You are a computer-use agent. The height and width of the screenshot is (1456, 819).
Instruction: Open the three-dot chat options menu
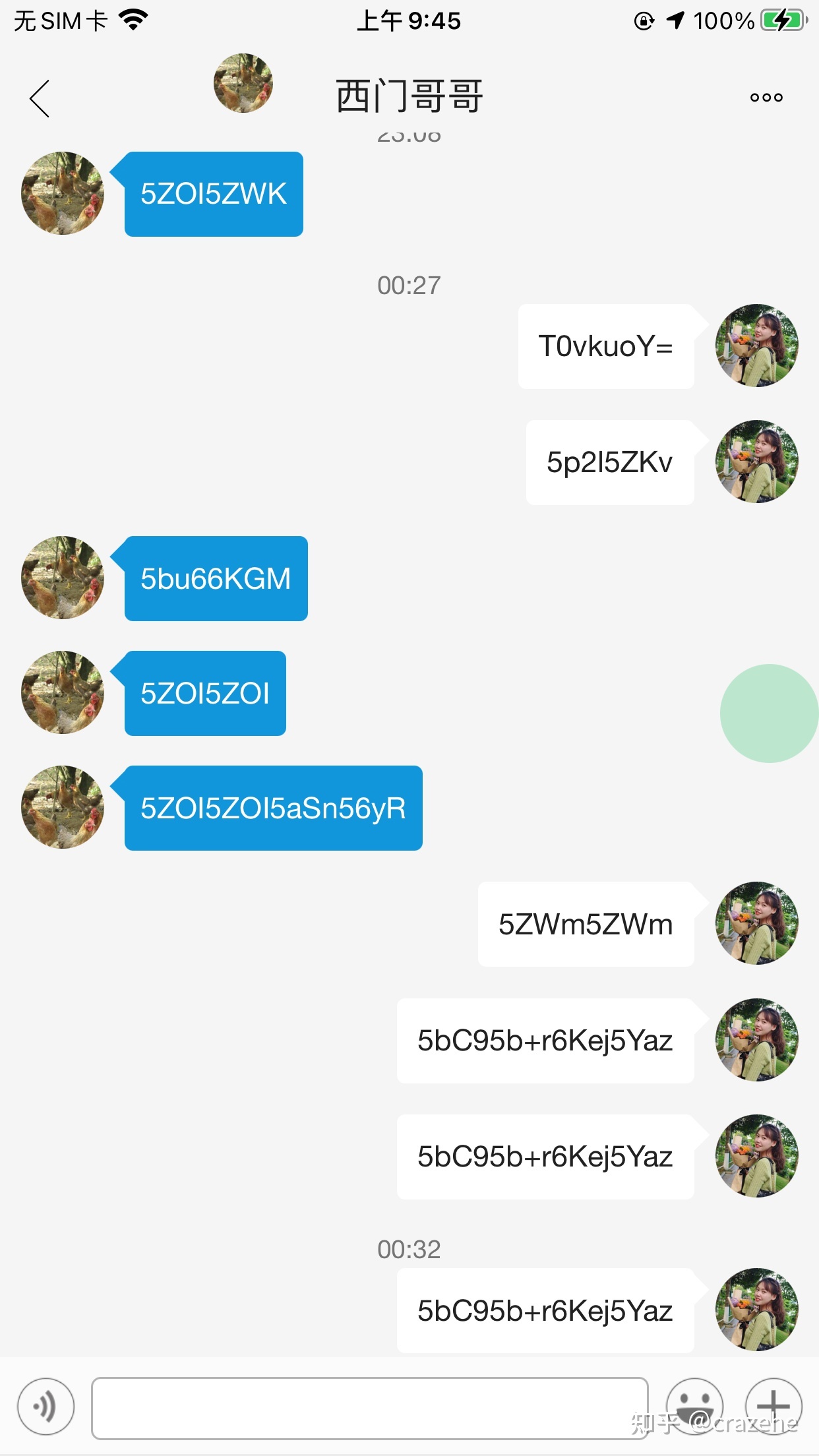766,98
